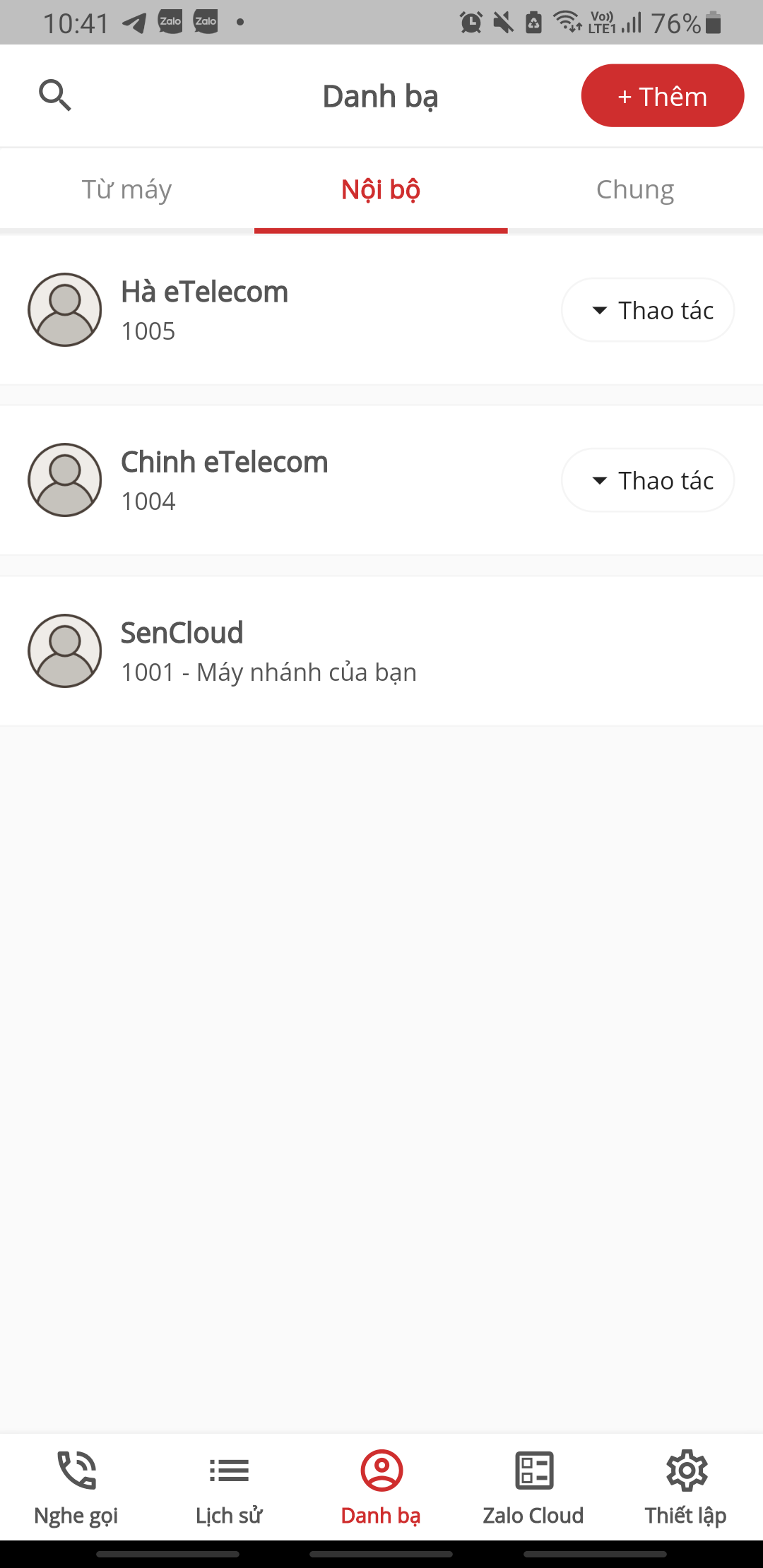Open the Lịch sử call history tab
763x1568 pixels.
(x=229, y=1487)
